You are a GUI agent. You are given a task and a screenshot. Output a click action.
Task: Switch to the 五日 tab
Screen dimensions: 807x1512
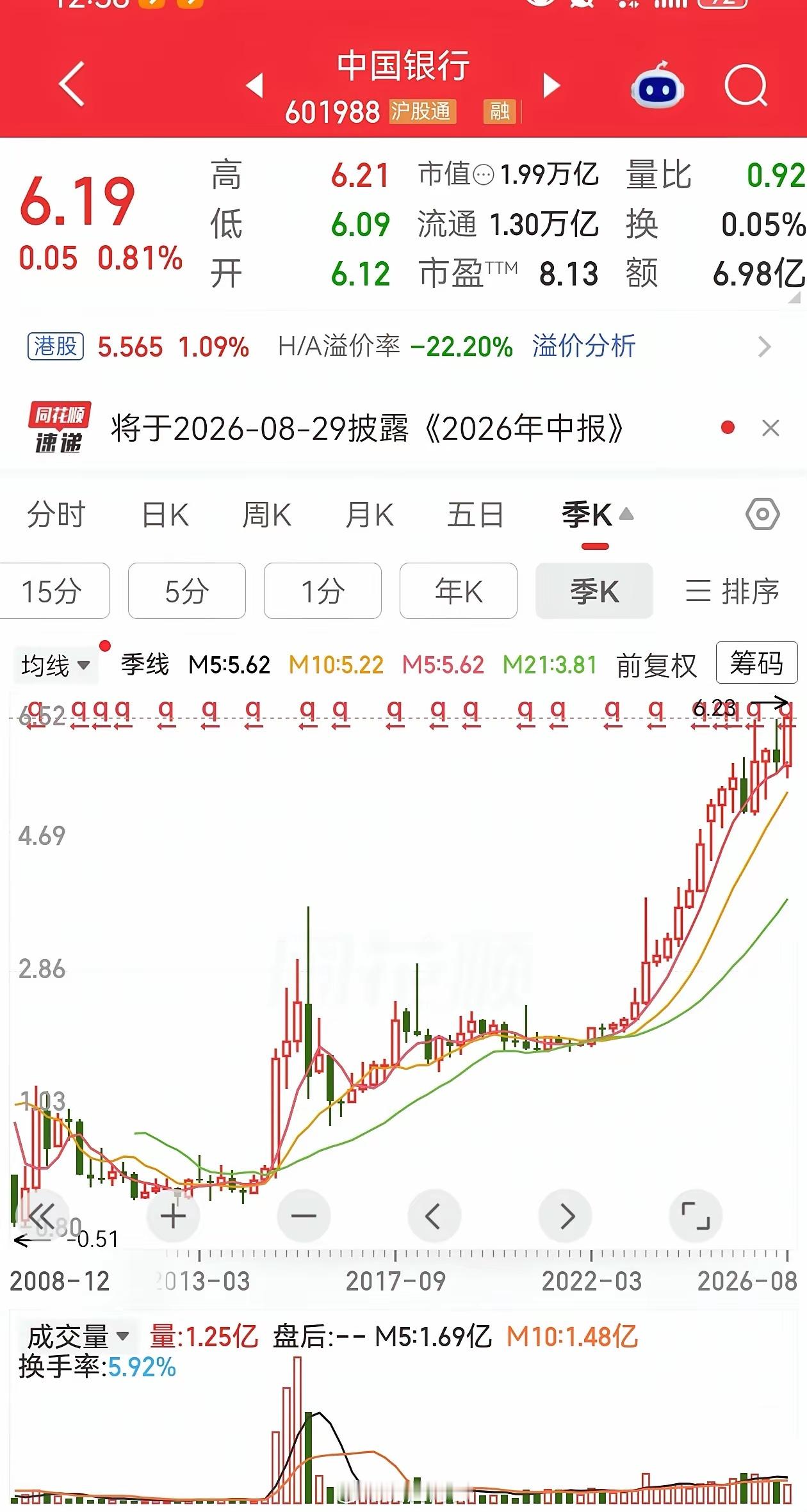coord(475,515)
